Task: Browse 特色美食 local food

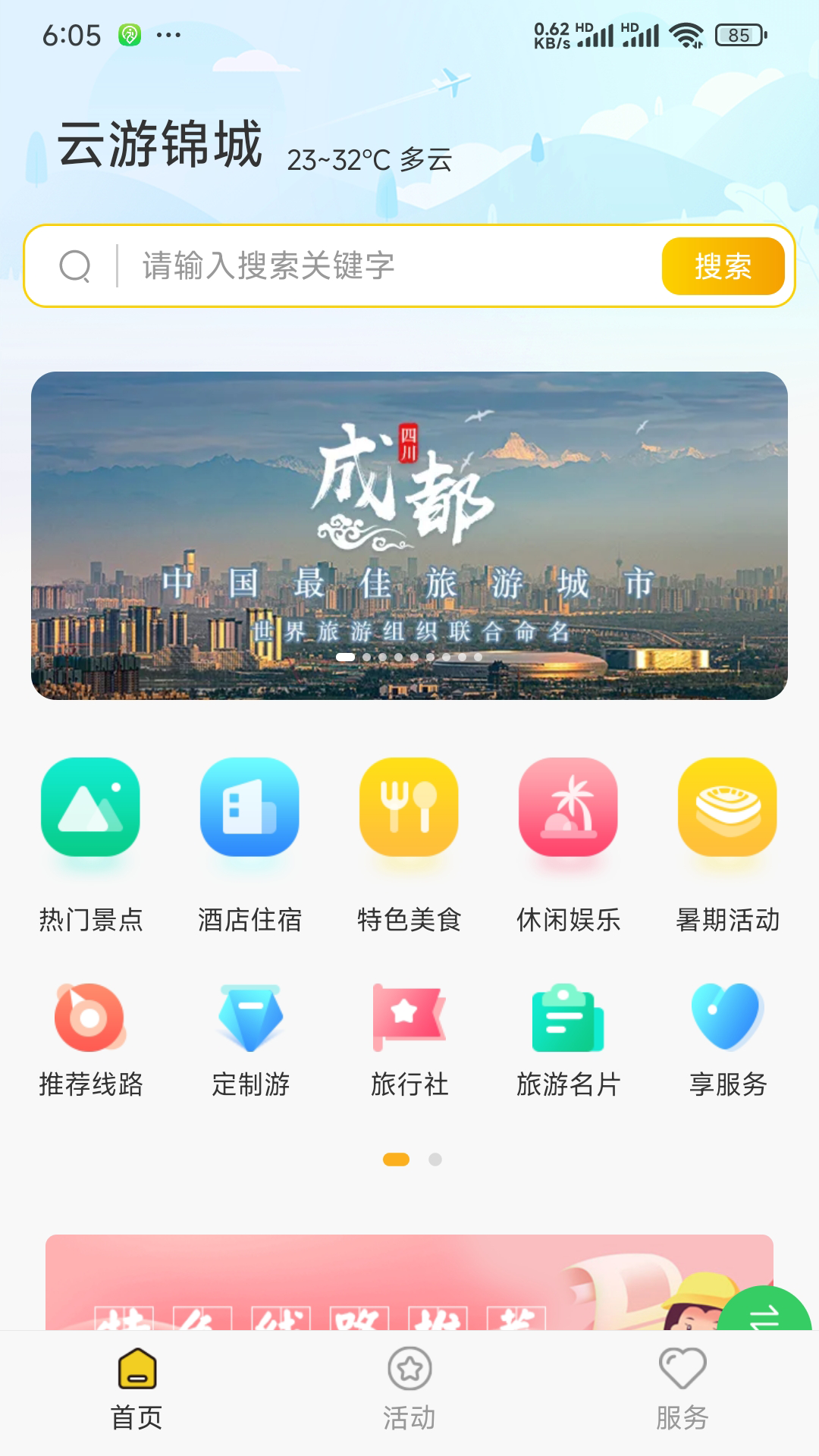Action: coord(409,843)
